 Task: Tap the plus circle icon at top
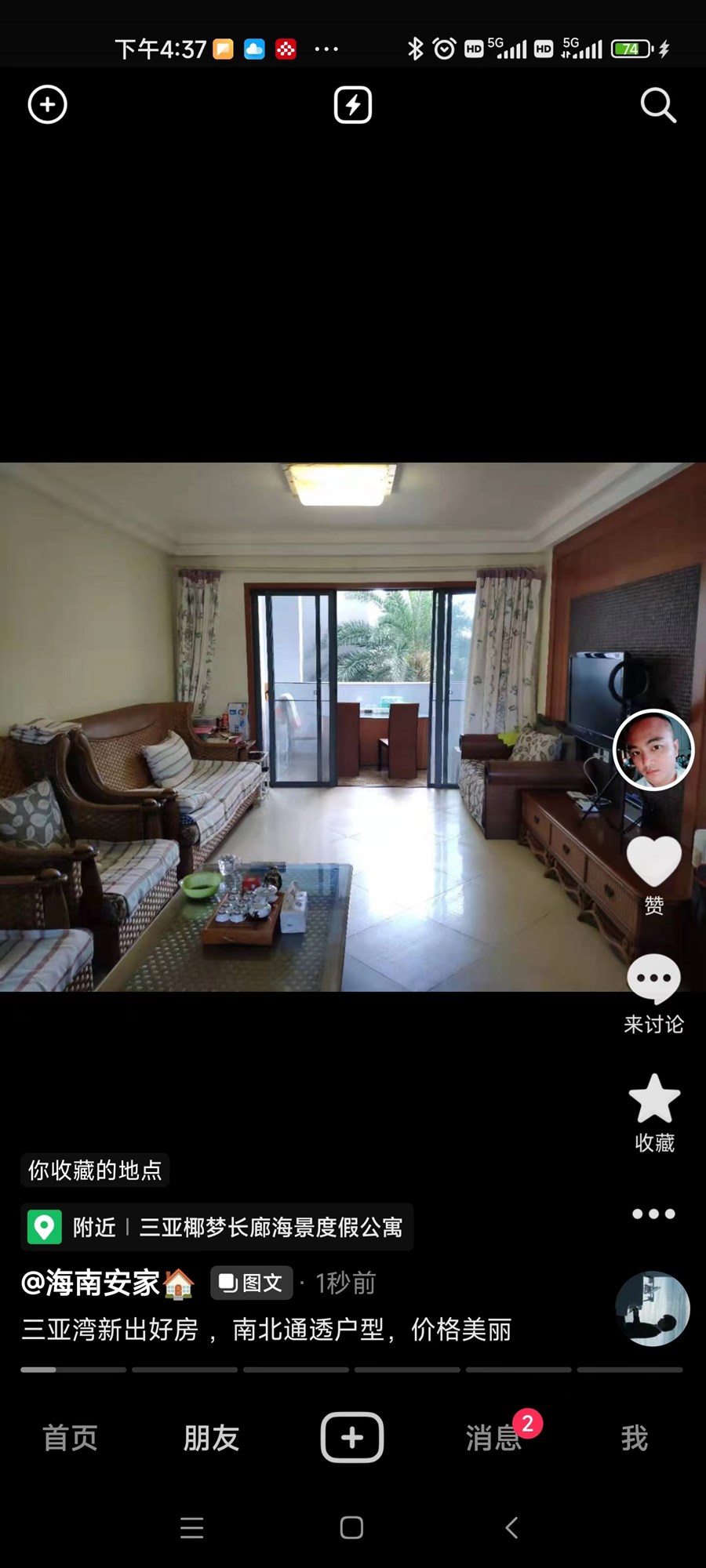coord(48,104)
